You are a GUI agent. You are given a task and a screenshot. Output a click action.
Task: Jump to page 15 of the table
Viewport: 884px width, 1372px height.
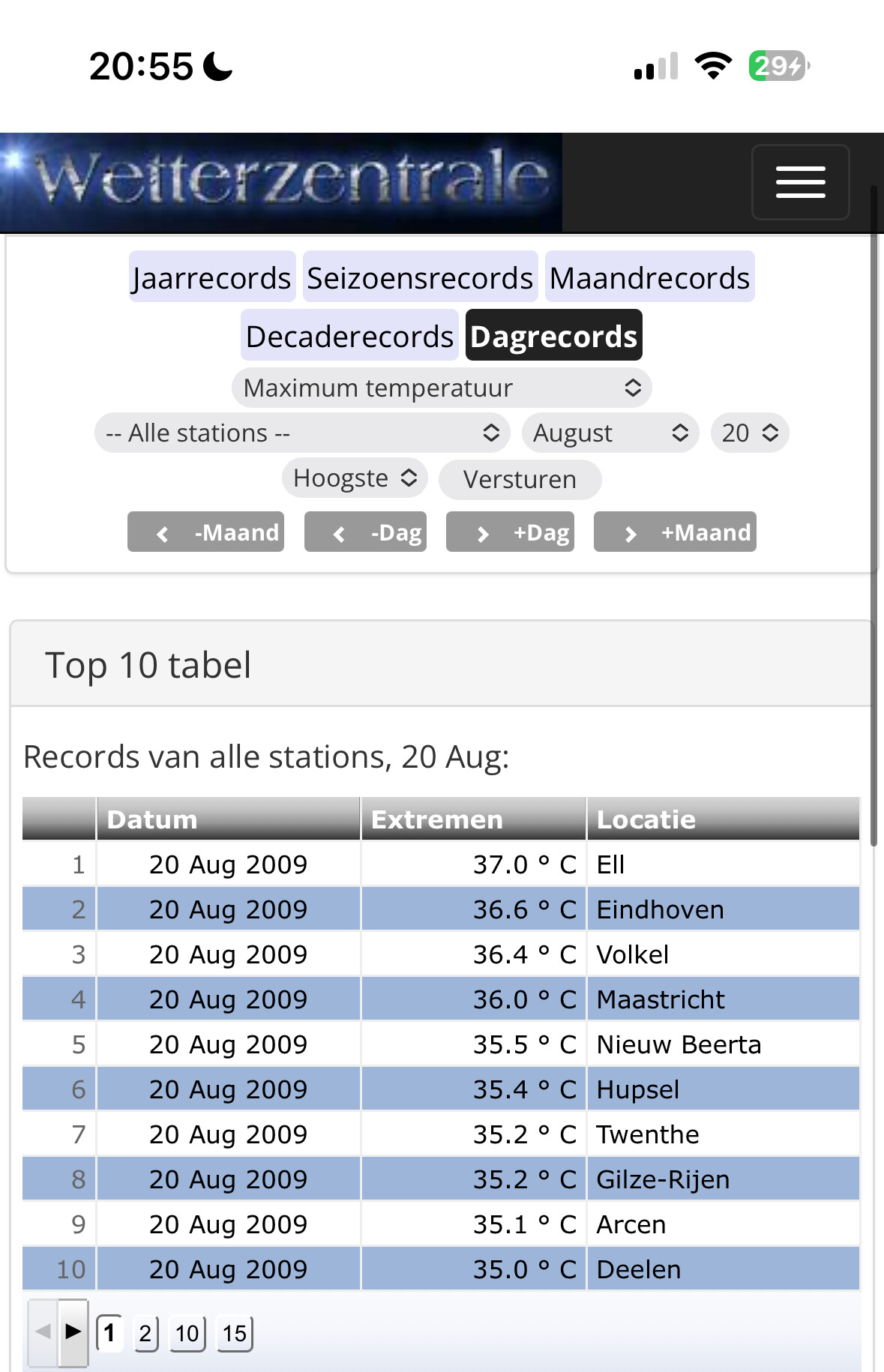(x=235, y=1333)
